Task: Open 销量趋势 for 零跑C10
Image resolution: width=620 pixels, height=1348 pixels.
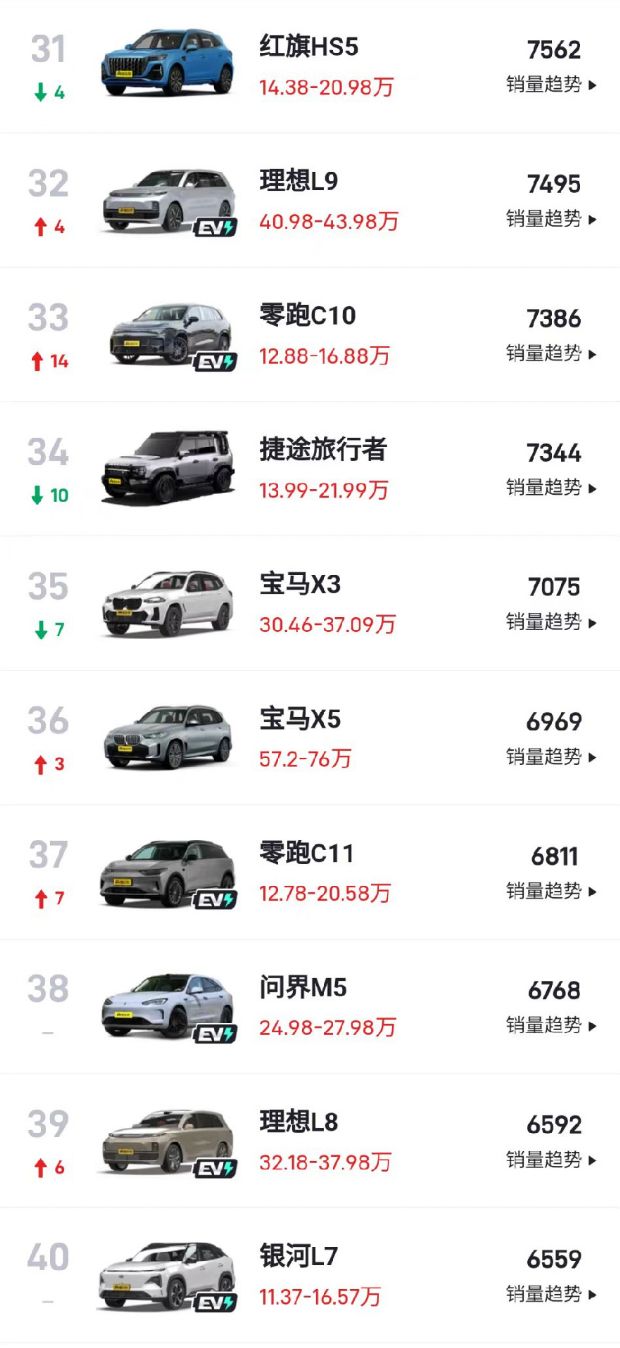Action: [551, 353]
